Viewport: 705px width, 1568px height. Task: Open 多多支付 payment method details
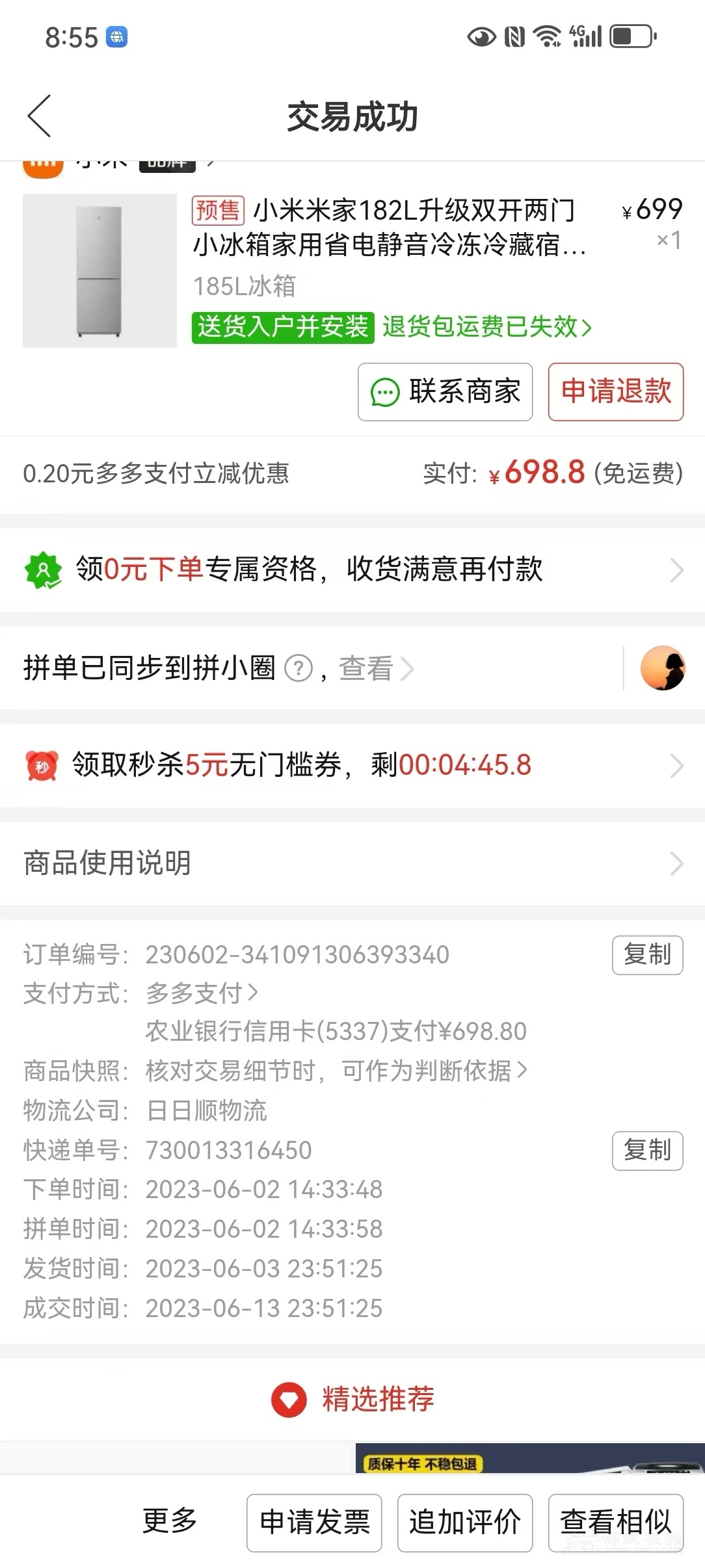coord(202,993)
